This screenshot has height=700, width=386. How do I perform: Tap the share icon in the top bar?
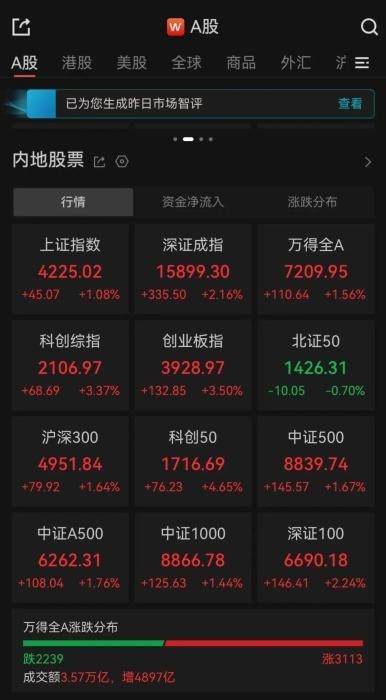coord(21,27)
